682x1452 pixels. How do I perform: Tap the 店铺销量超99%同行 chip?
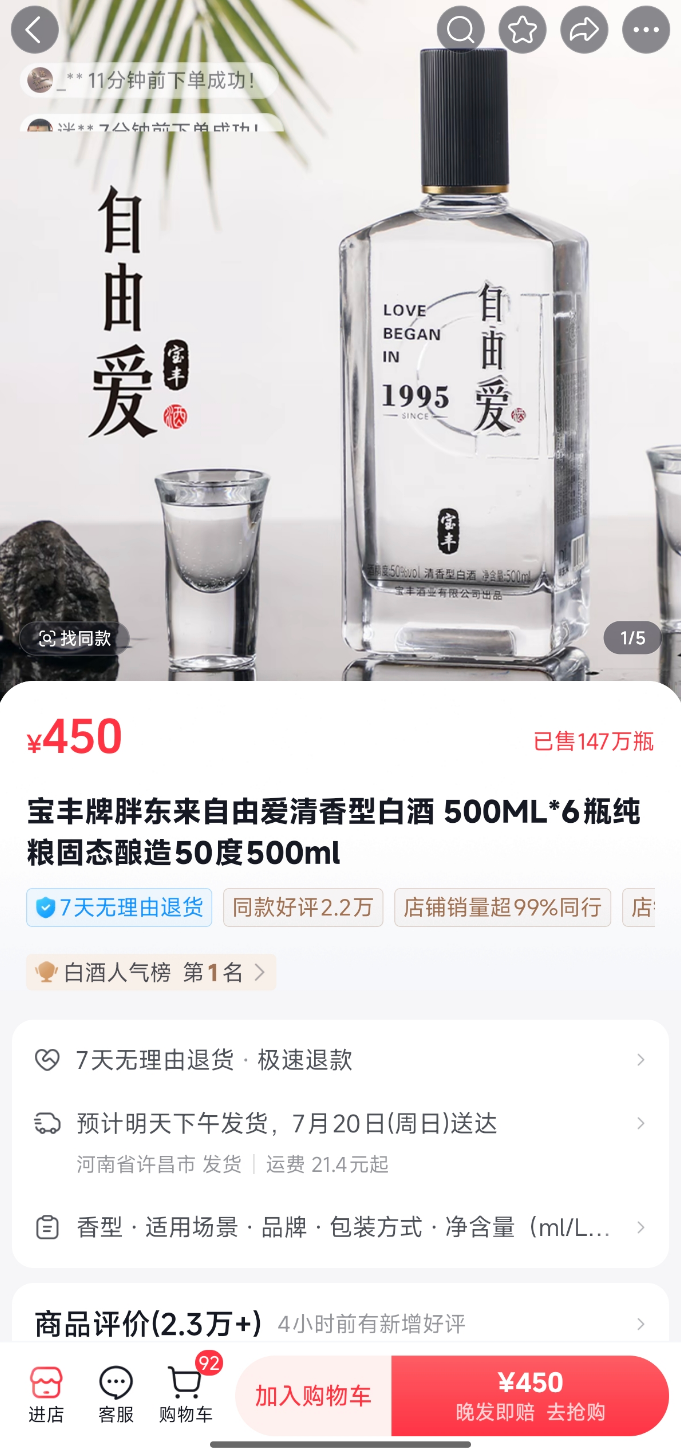[x=502, y=907]
